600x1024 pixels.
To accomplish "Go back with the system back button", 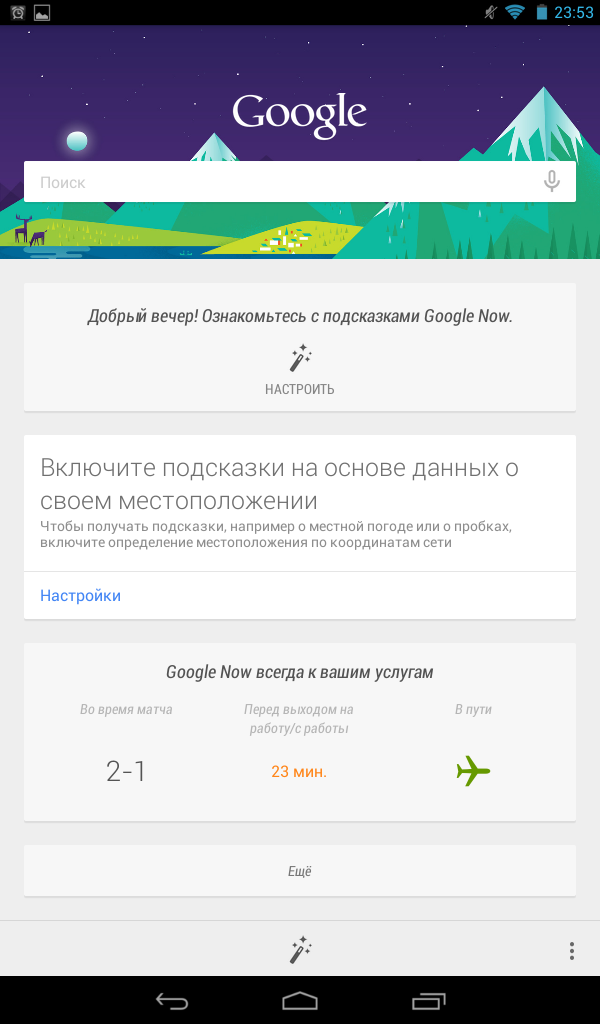I will [x=171, y=1000].
